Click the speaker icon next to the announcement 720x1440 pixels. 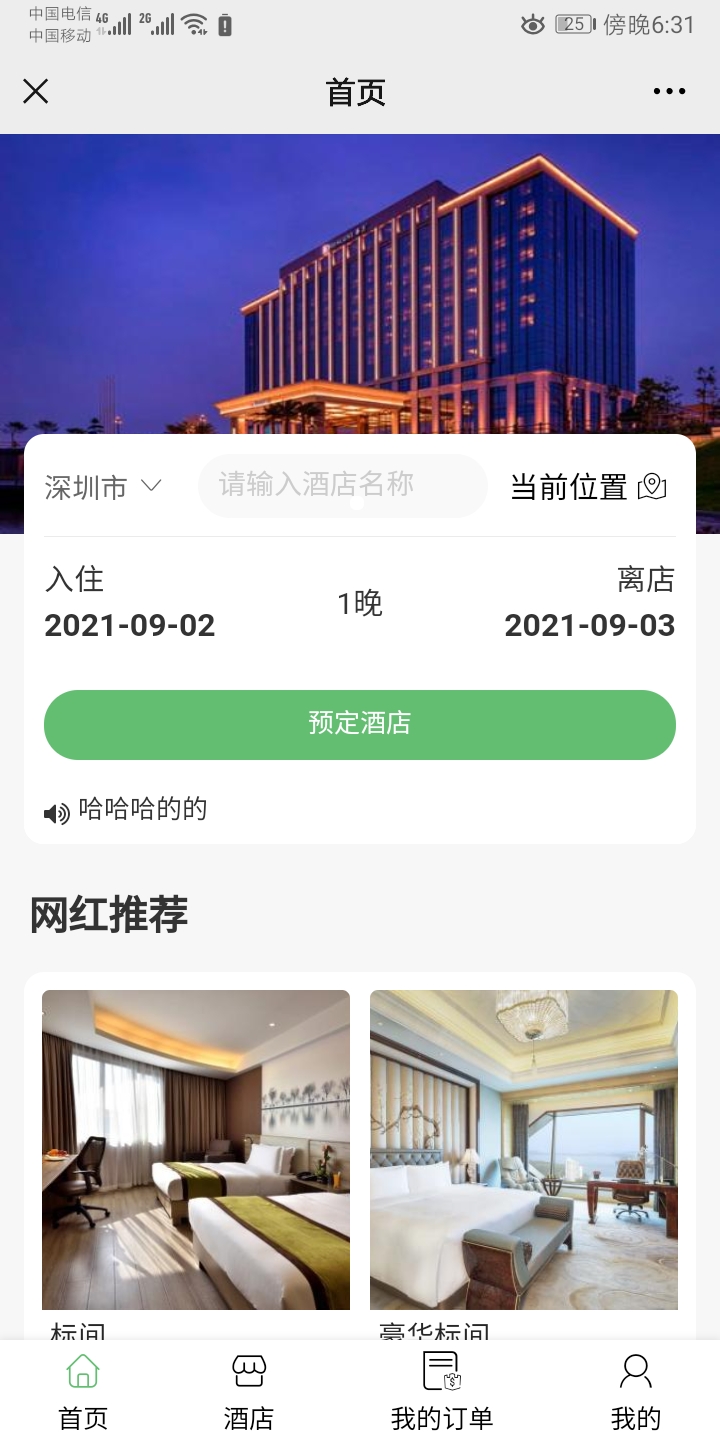(x=55, y=809)
